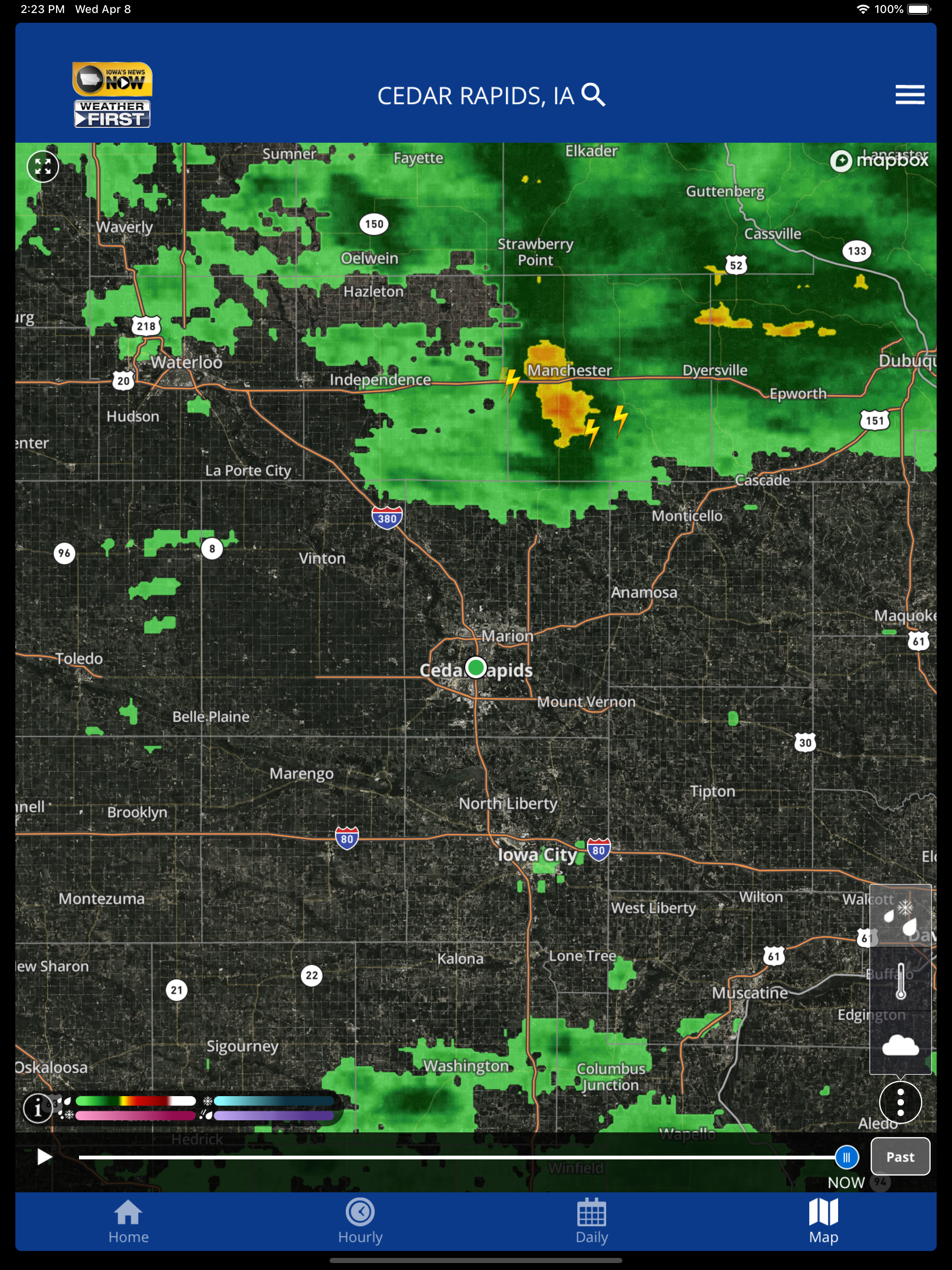Search for a new location
This screenshot has width=952, height=1270.
coord(593,95)
